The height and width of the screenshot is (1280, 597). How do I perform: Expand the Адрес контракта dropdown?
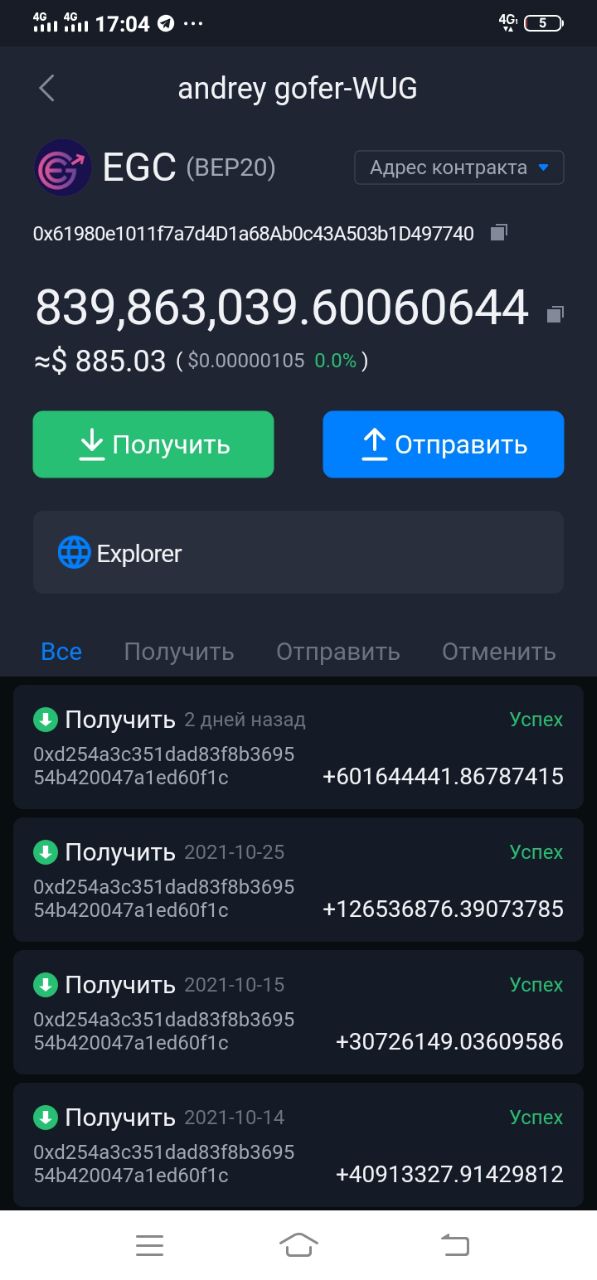(459, 167)
